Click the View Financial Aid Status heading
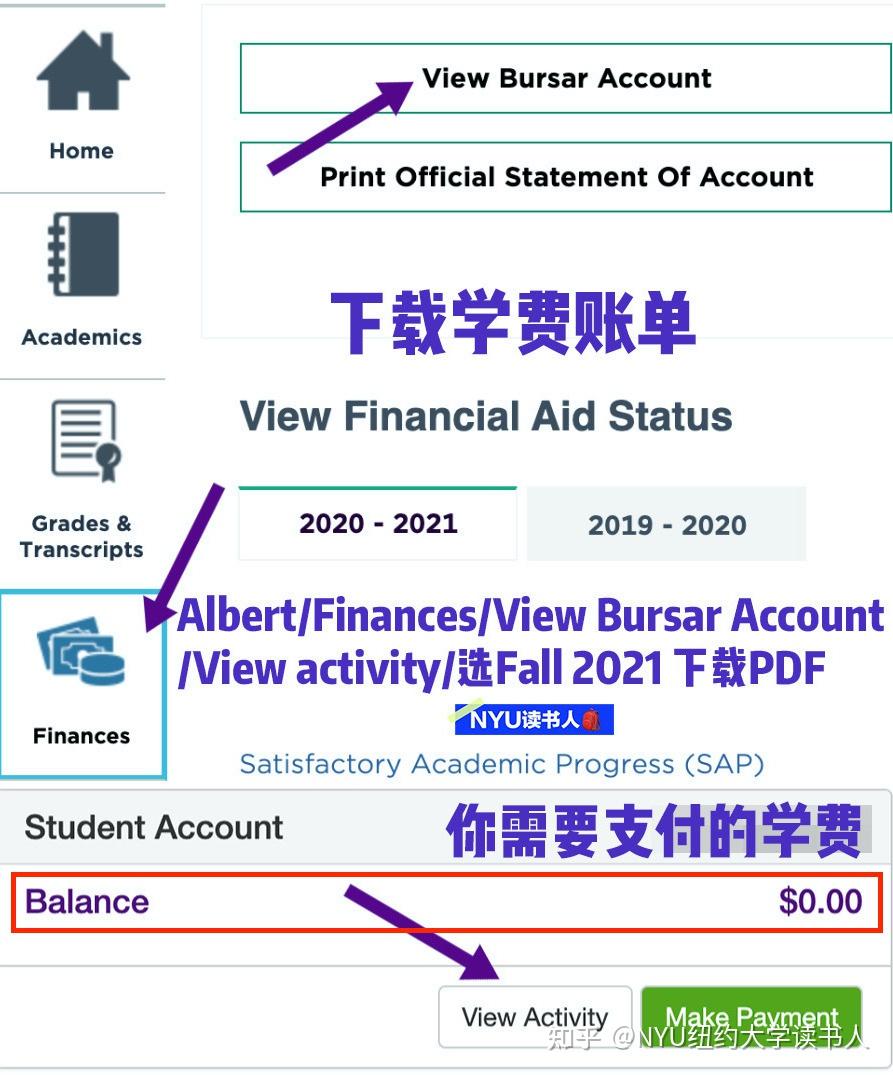 click(x=486, y=416)
